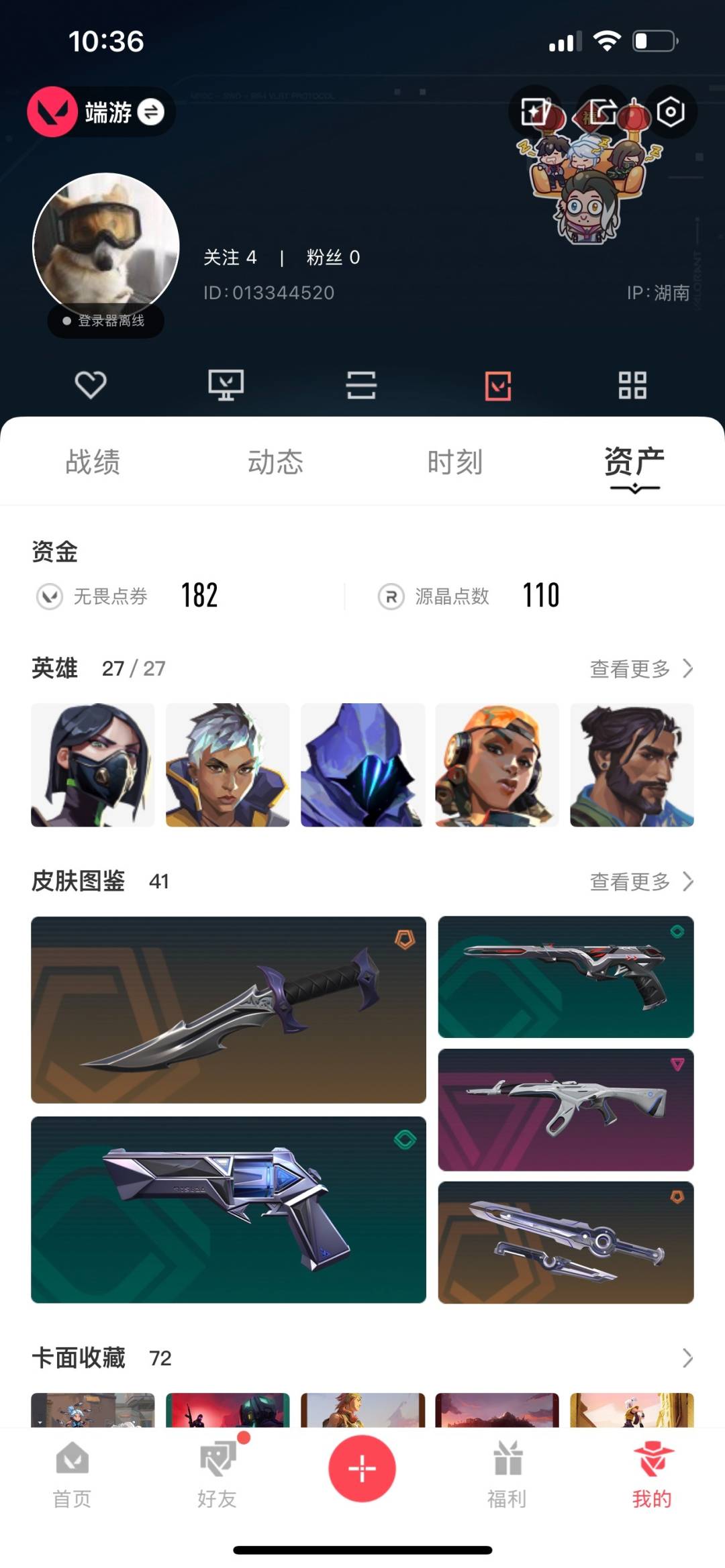Open the dagger knife skin card
The height and width of the screenshot is (1568, 725).
pos(228,1010)
